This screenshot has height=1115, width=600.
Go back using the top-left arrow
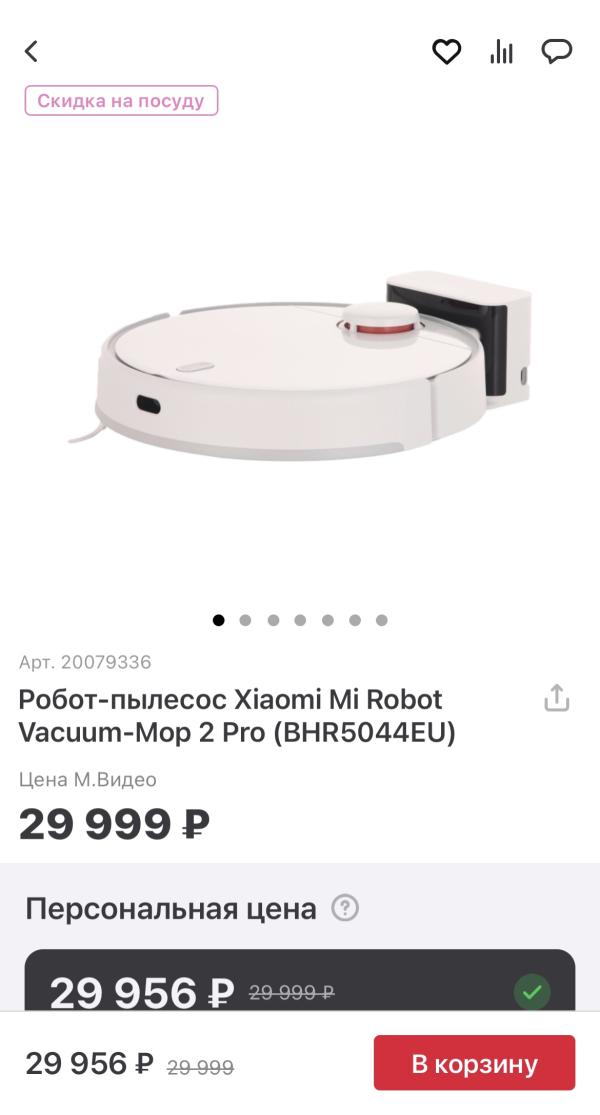click(32, 51)
